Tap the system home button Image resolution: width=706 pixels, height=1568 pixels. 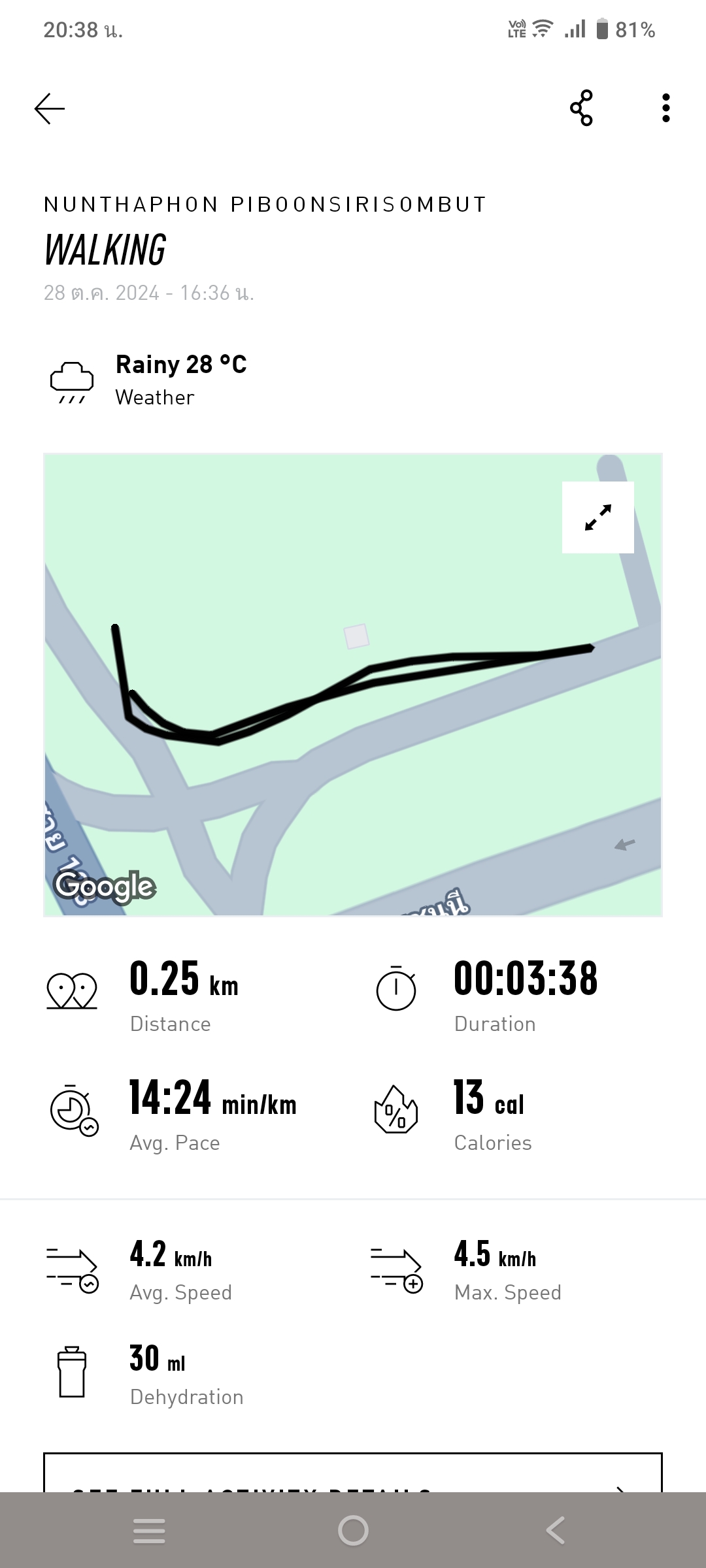(x=353, y=1530)
